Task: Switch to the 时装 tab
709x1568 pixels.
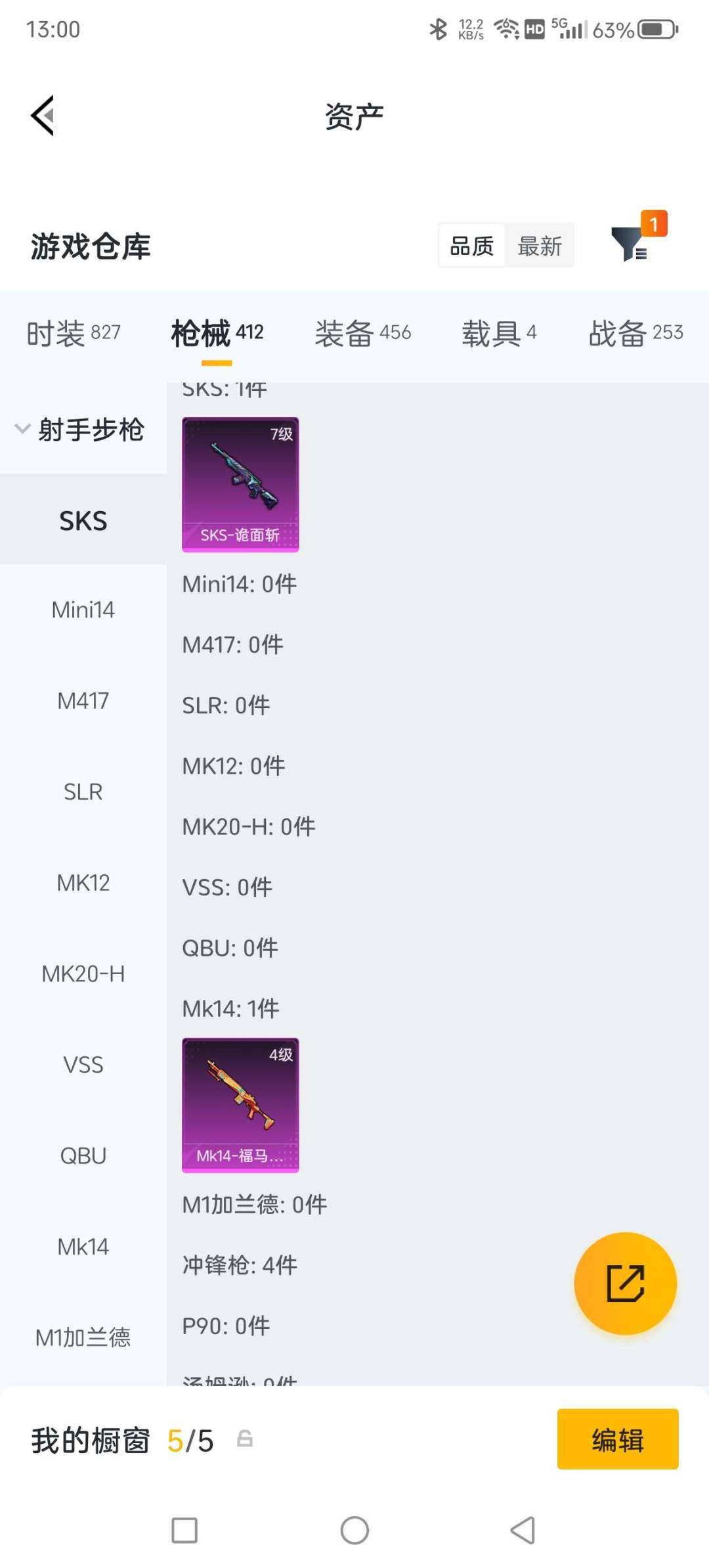Action: tap(73, 333)
